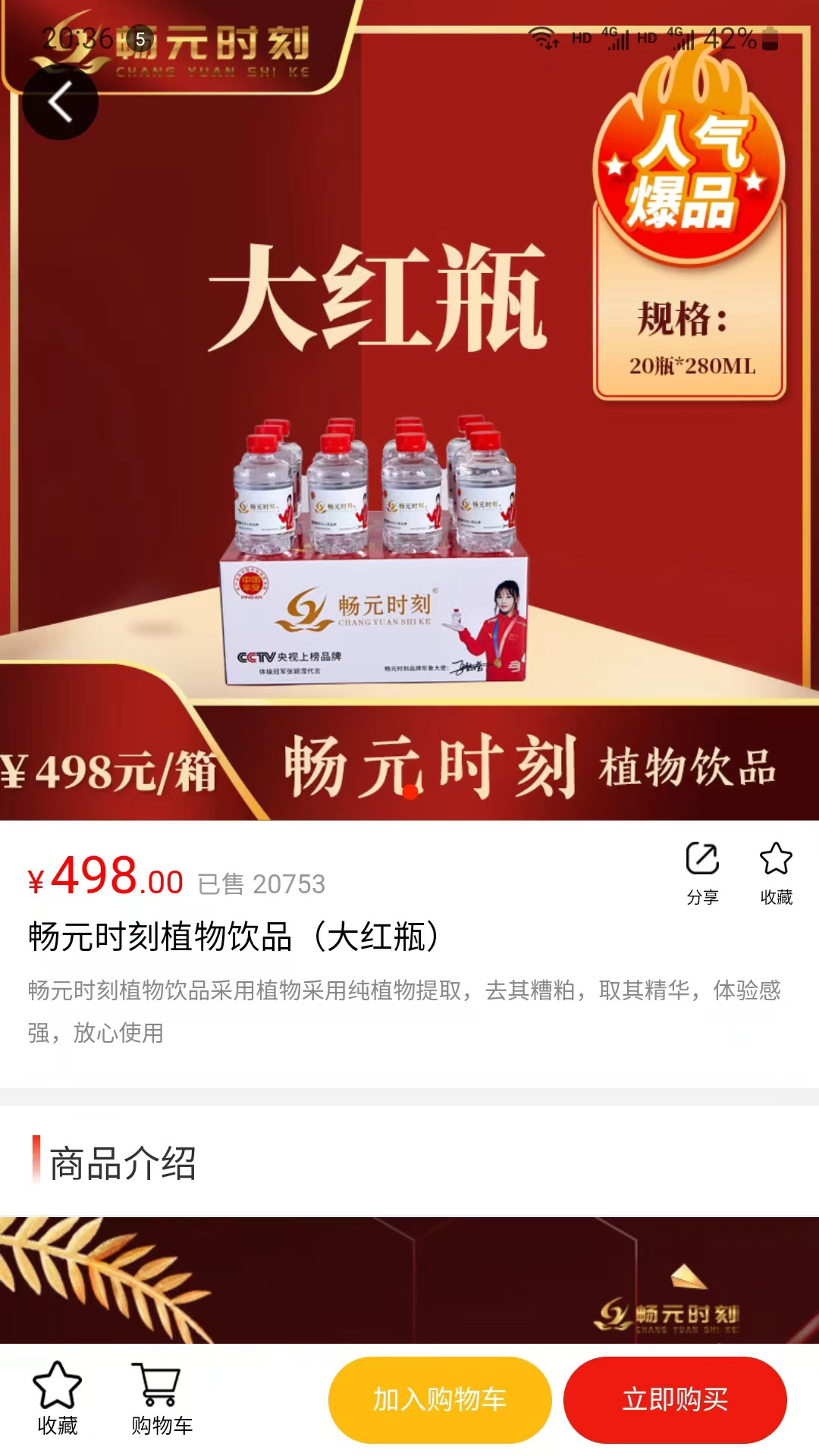Open the 大红瓶 product banner image

[x=409, y=410]
